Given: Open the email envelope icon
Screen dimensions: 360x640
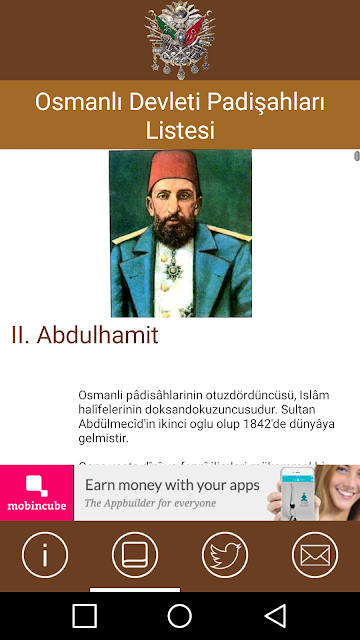Looking at the screenshot, I should pos(315,555).
